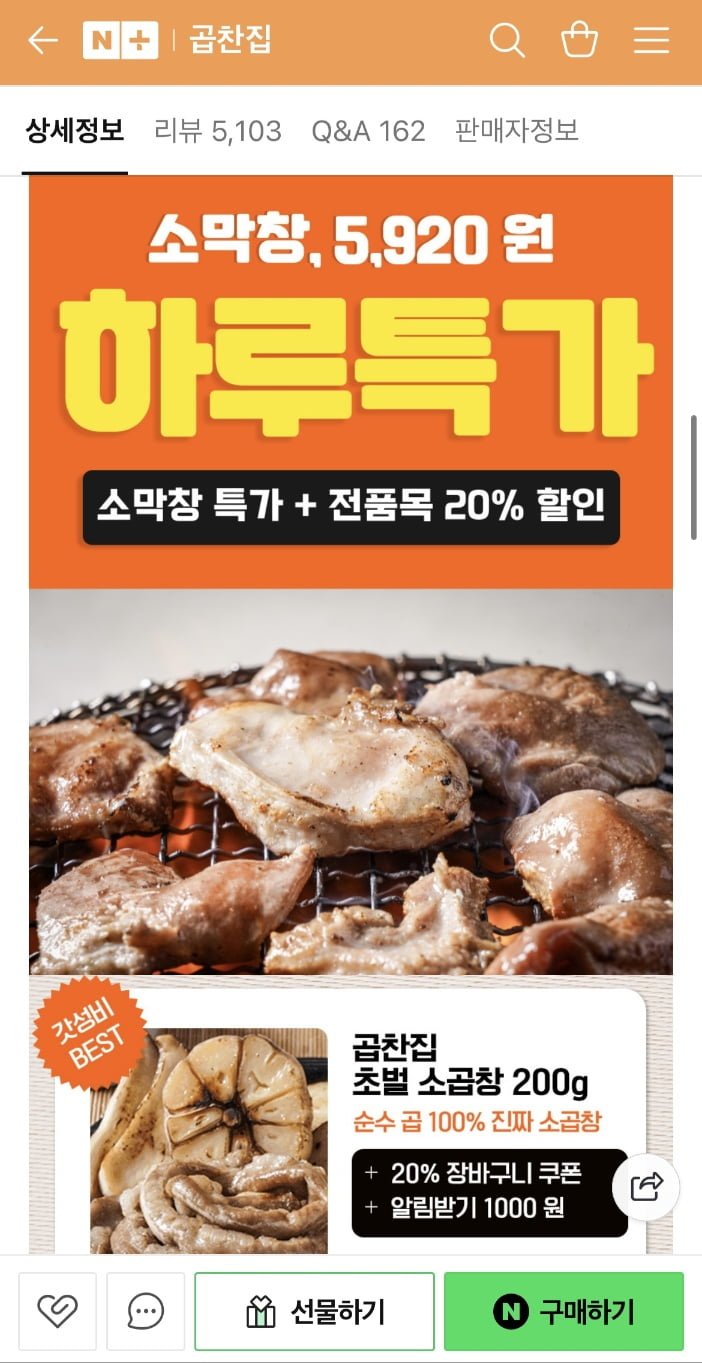Open the 곱찬집 store name link

tap(230, 41)
